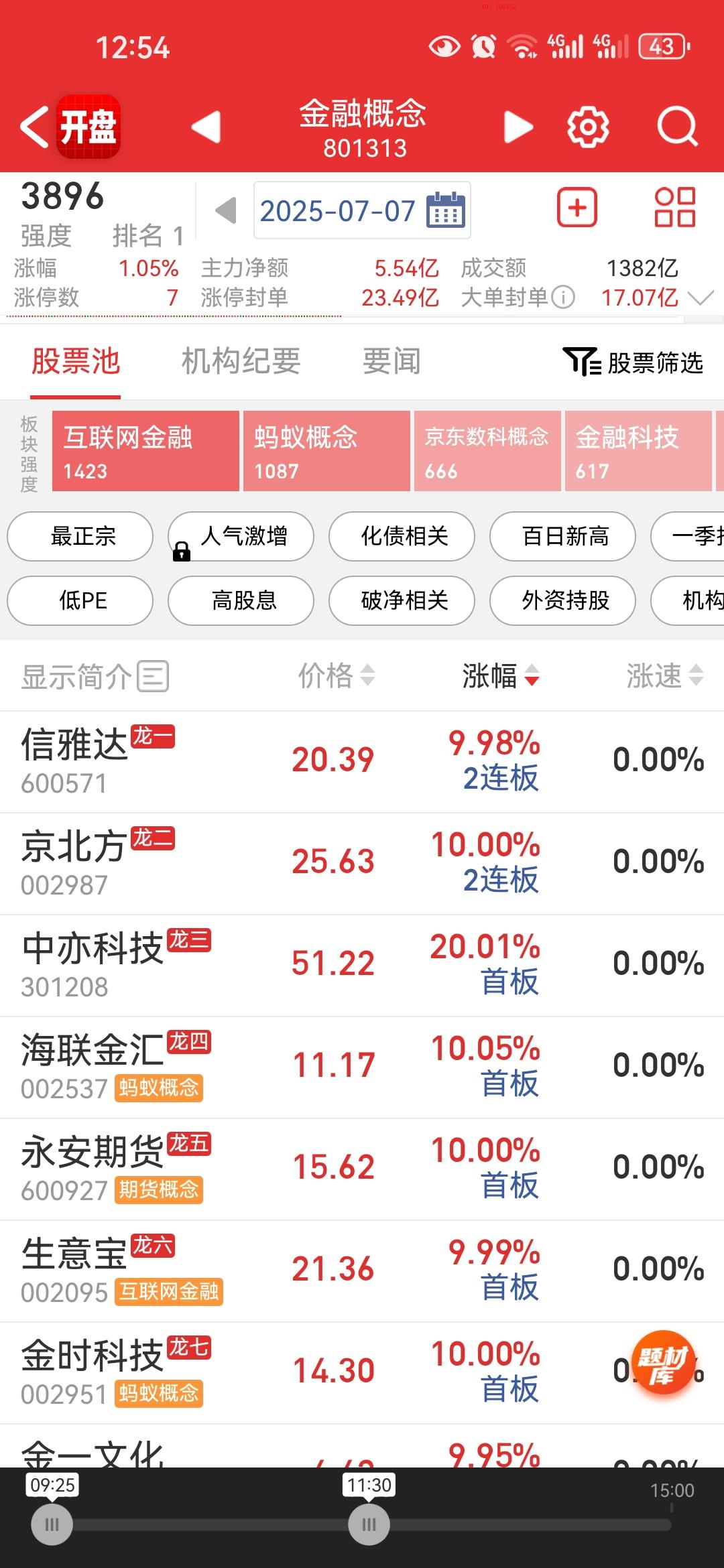Screen dimensions: 724x1568
Task: Open the settings gear icon
Action: pyautogui.click(x=588, y=127)
